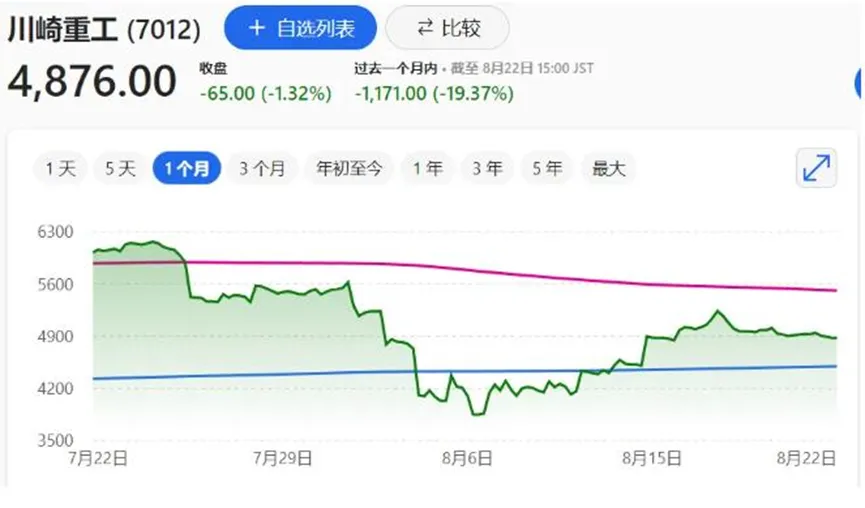Screen dimensions: 865x508
Task: Expand the chart to fullscreen
Action: coord(817,168)
